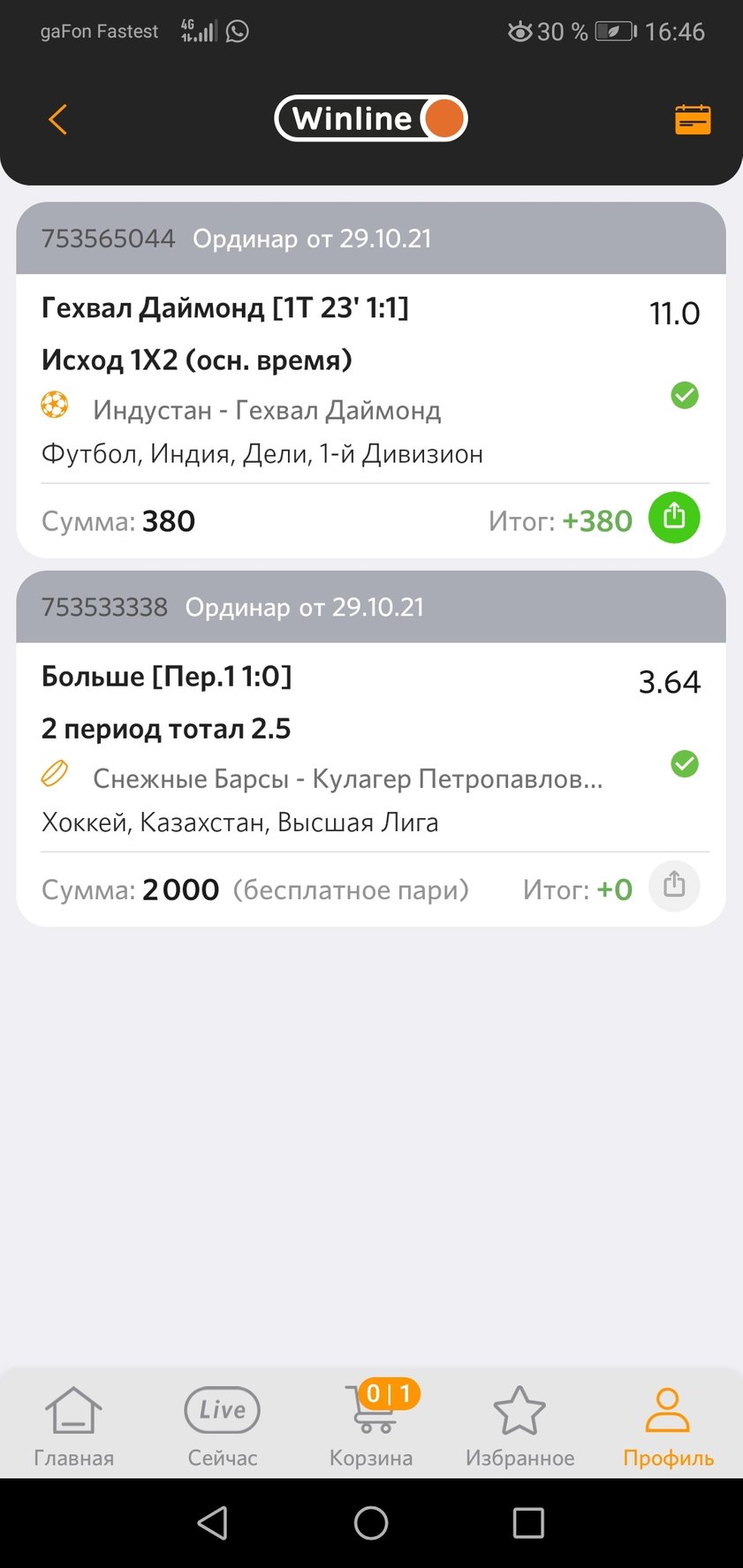The height and width of the screenshot is (1568, 743).
Task: Open bet 753533338 details
Action: tap(371, 748)
